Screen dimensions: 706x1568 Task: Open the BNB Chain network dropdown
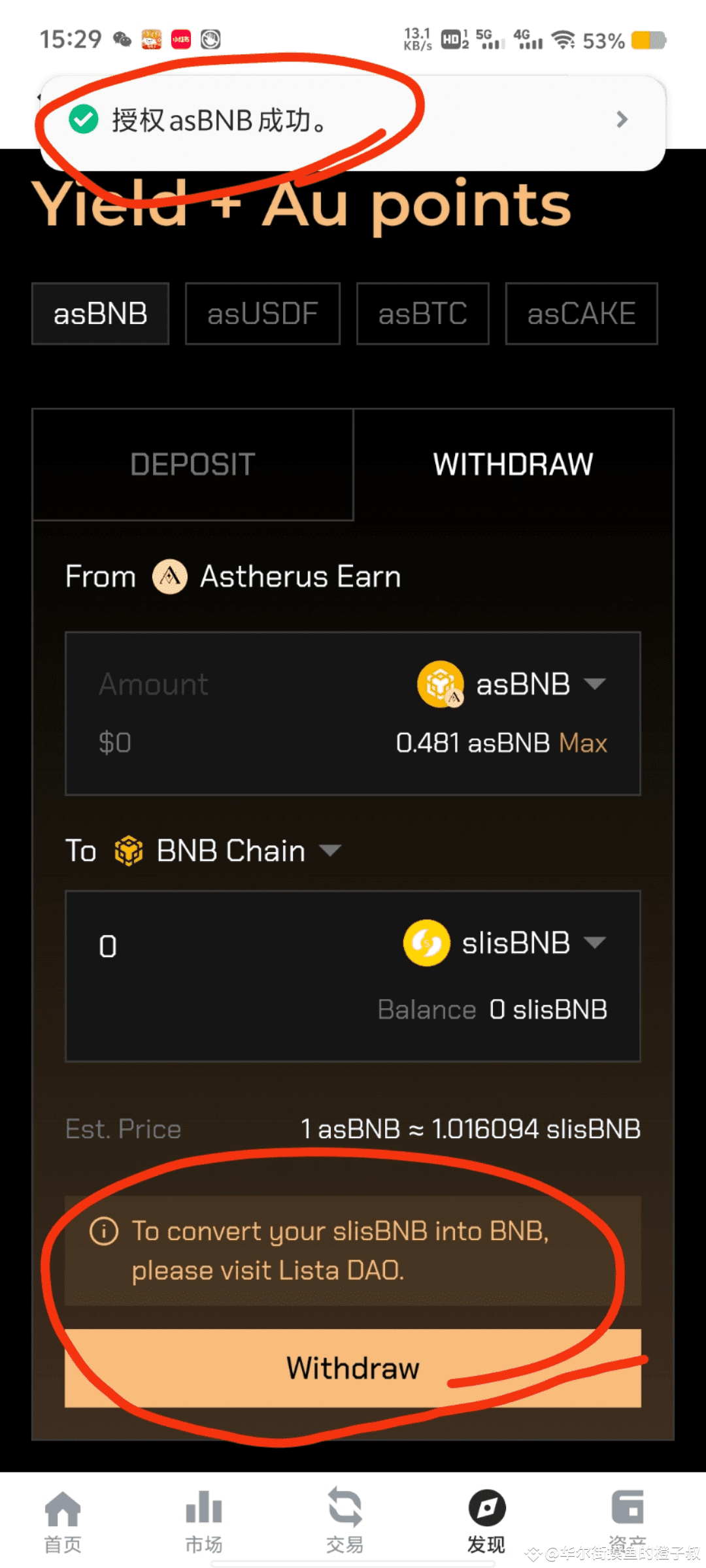pos(227,851)
